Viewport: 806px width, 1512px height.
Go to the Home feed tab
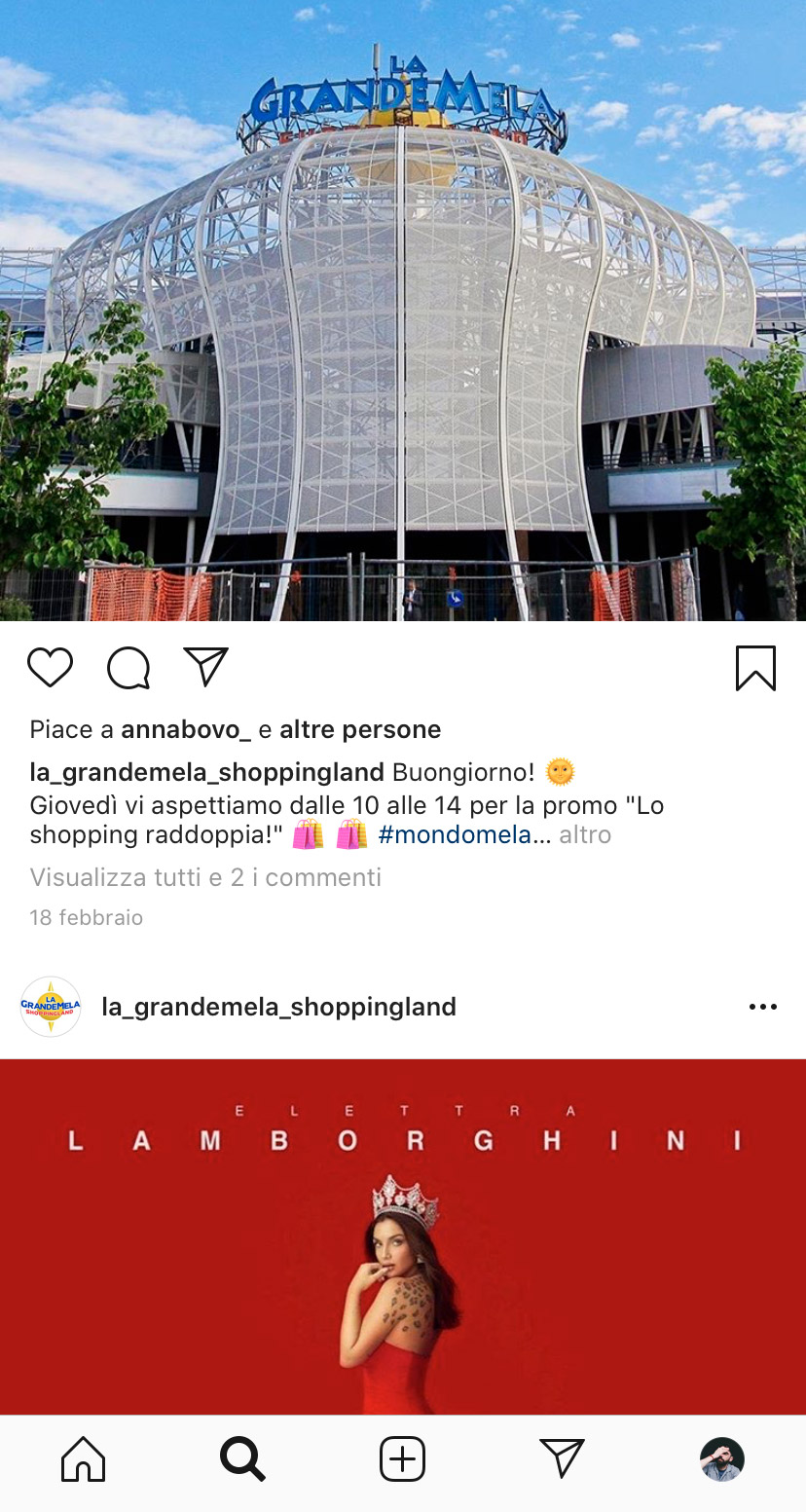tap(84, 1459)
